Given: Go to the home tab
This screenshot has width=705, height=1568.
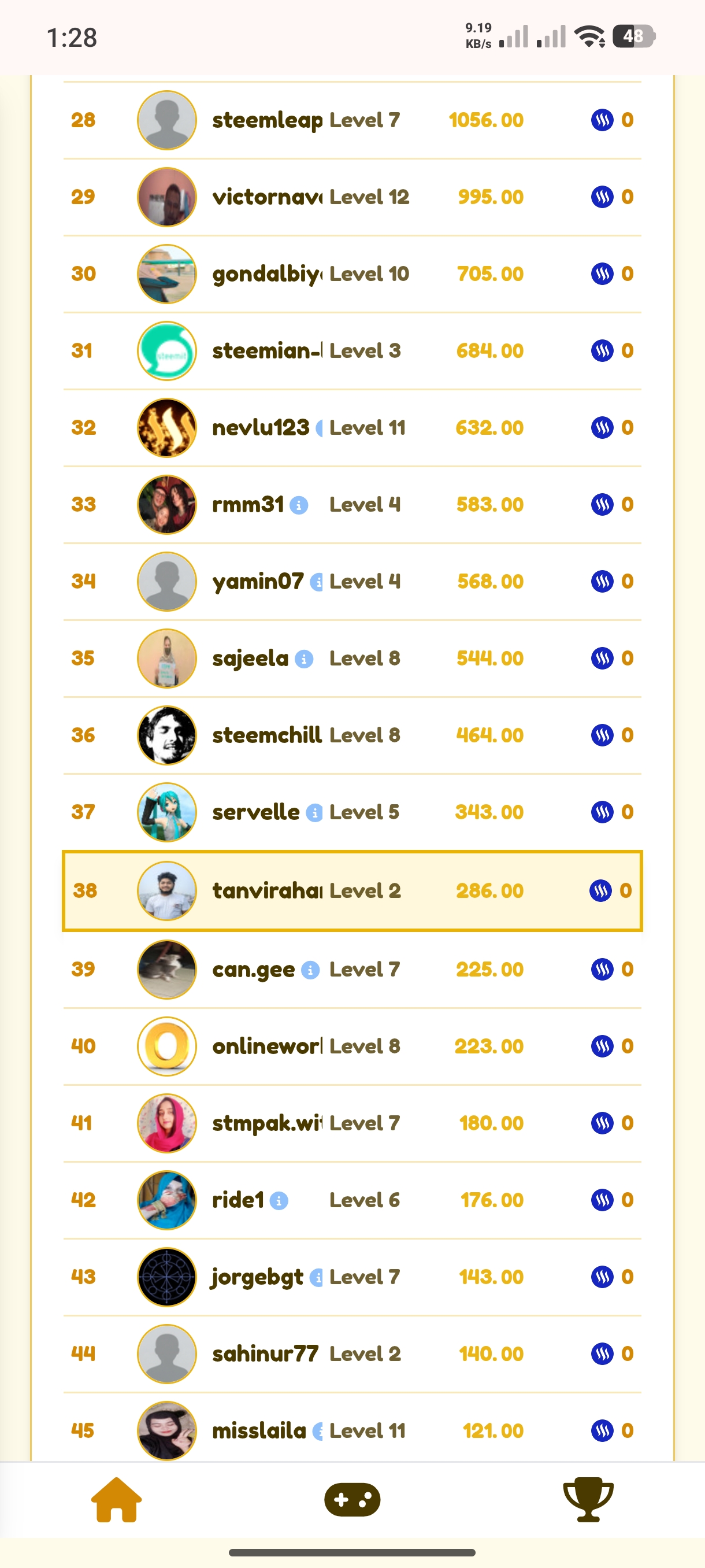Looking at the screenshot, I should 116,1500.
